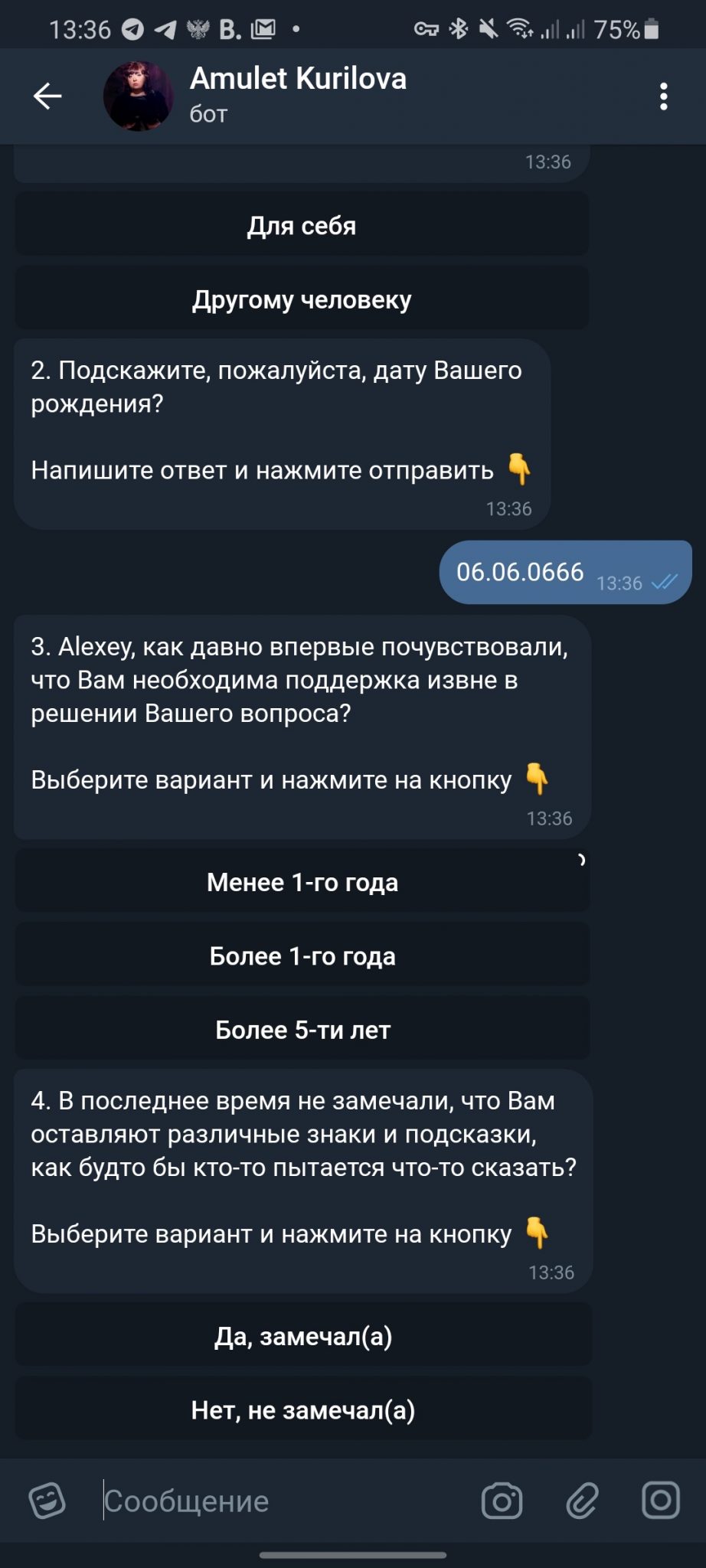Choose the "Для себя" option
Screen dimensions: 706x1568
click(x=302, y=226)
